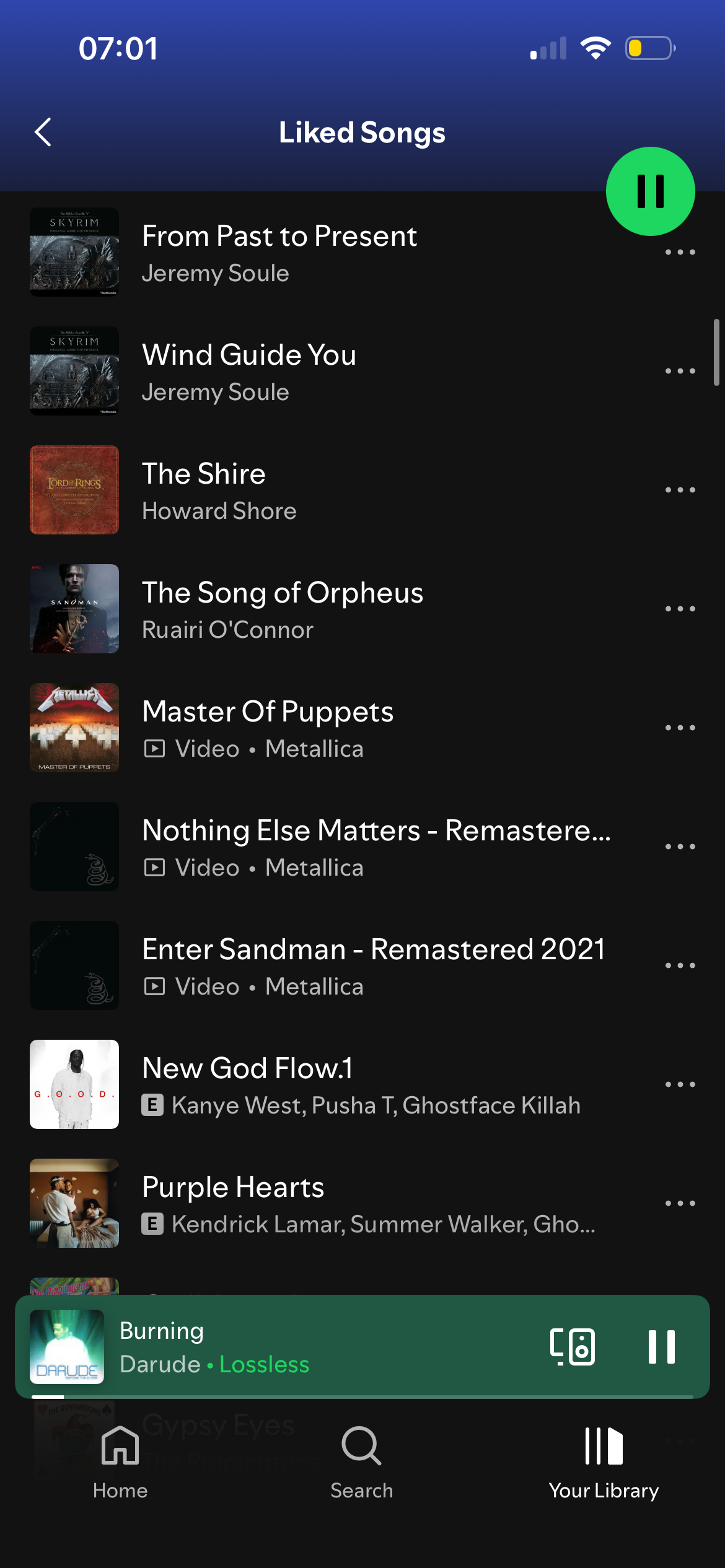
Task: Play From Past to Present
Action: click(x=279, y=252)
